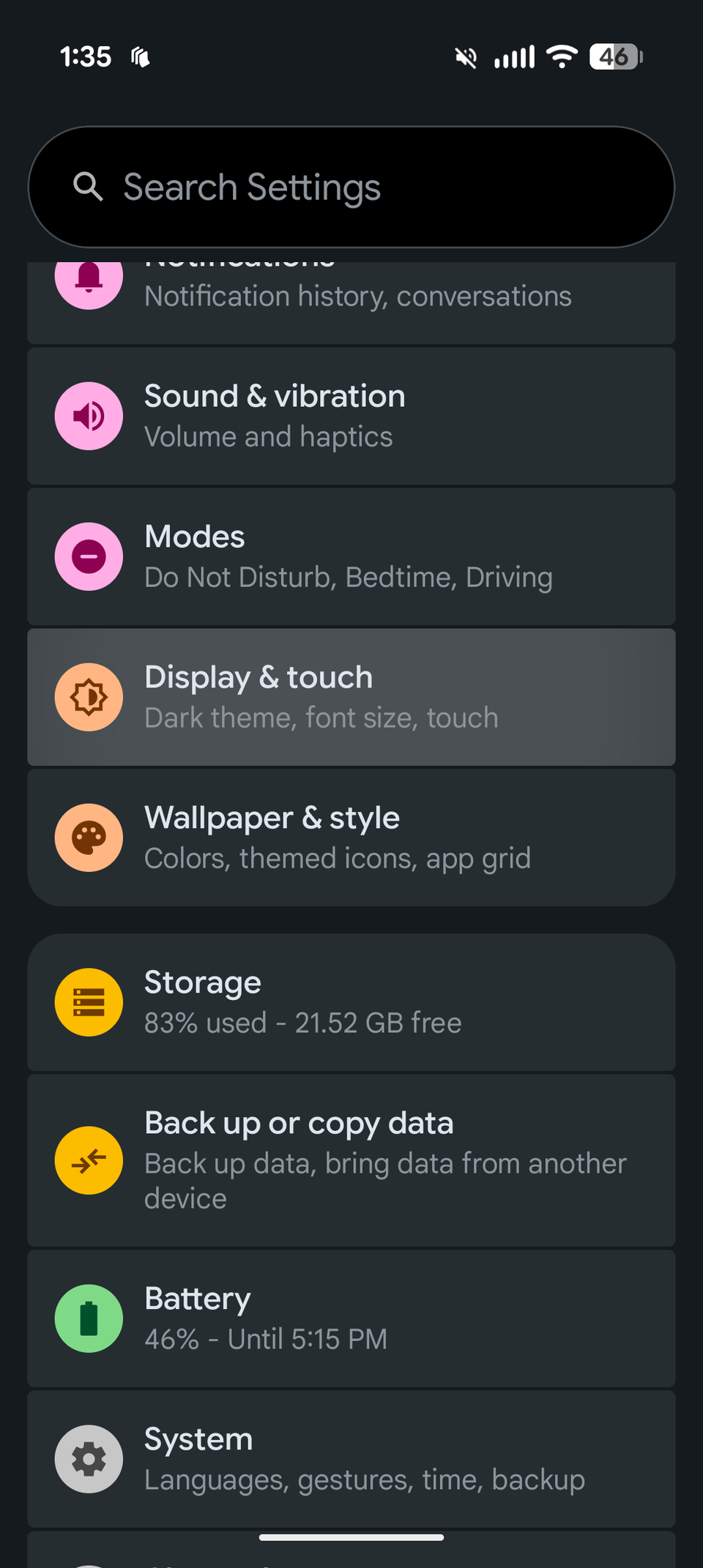Open System via the gear icon
Image resolution: width=703 pixels, height=1568 pixels.
point(89,1458)
